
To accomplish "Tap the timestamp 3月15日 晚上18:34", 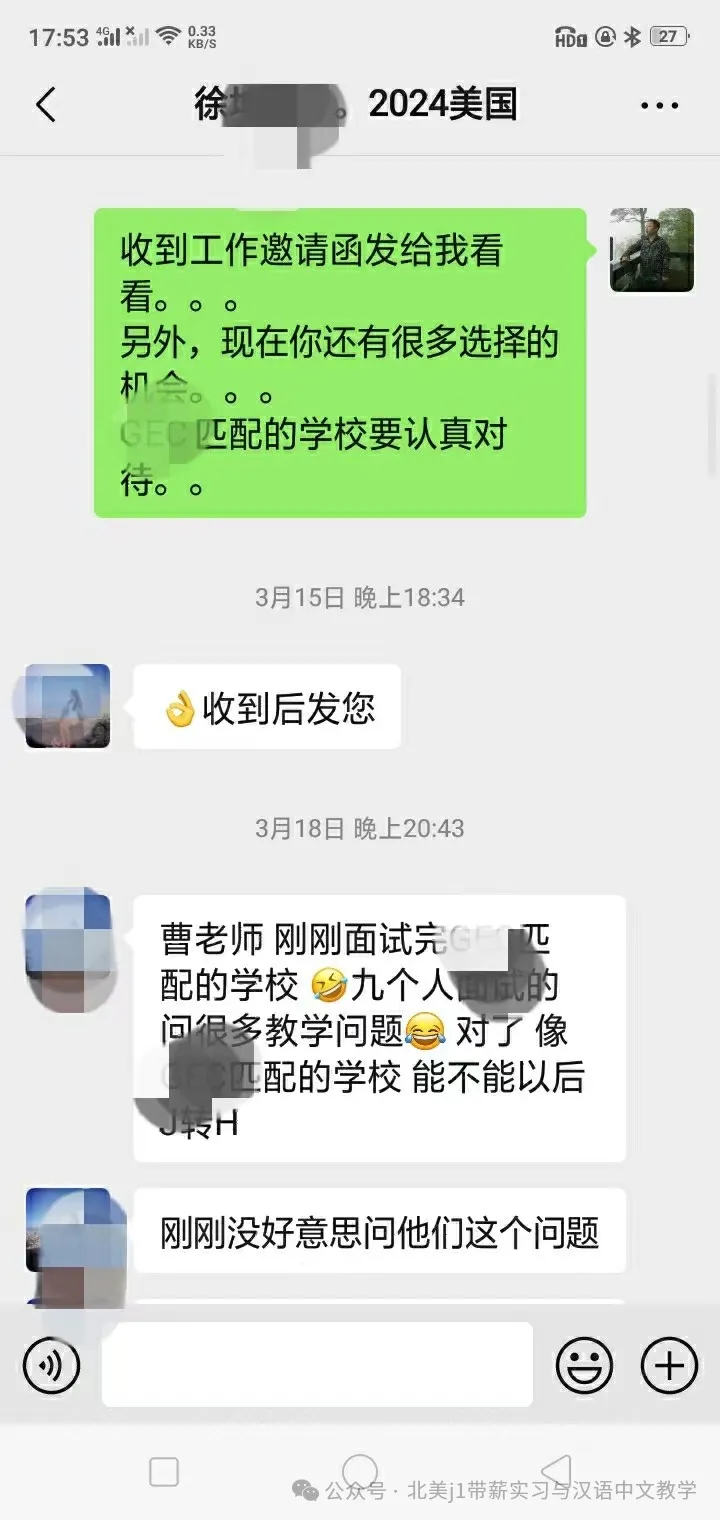I will click(x=360, y=597).
